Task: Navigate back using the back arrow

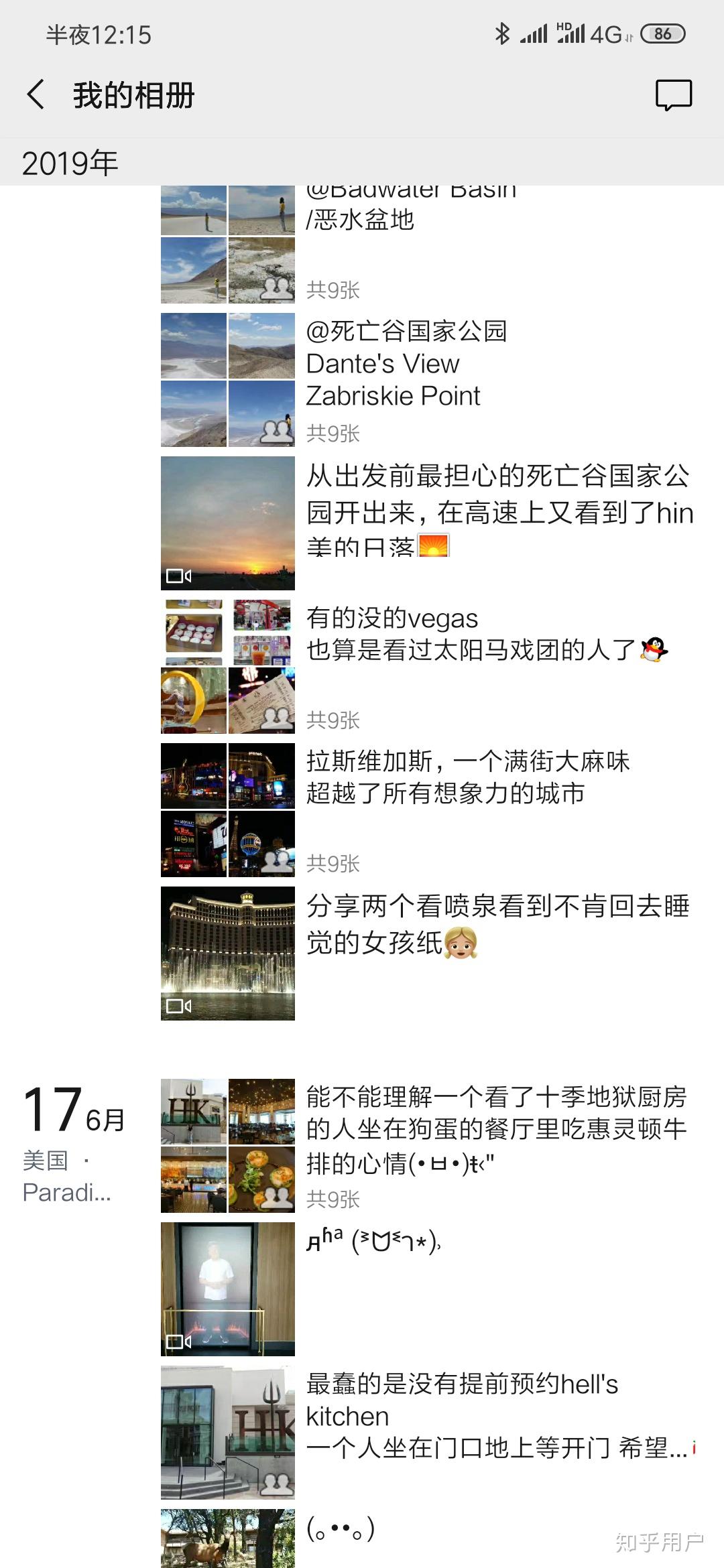Action: tap(35, 94)
